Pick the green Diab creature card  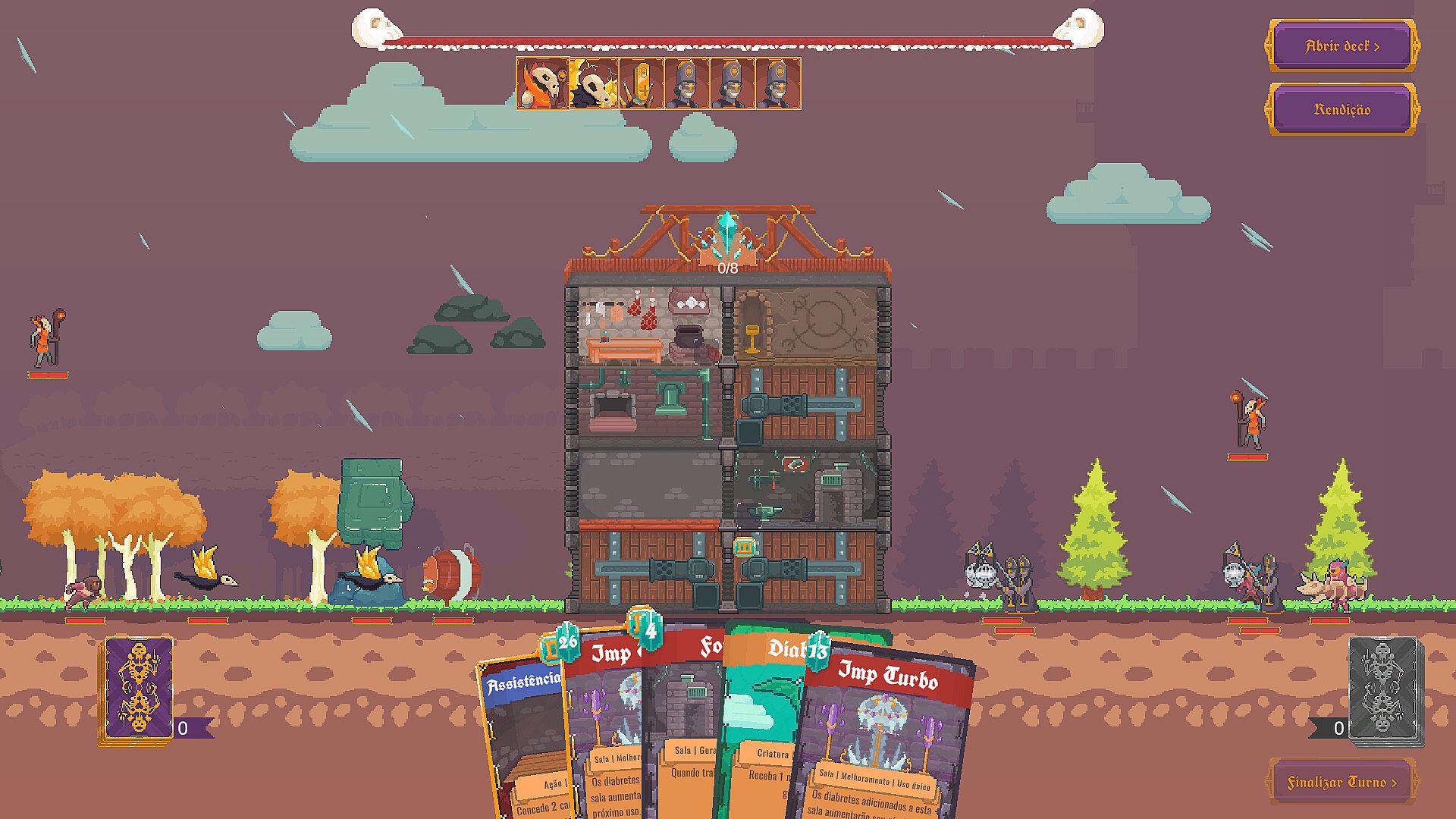pyautogui.click(x=758, y=728)
